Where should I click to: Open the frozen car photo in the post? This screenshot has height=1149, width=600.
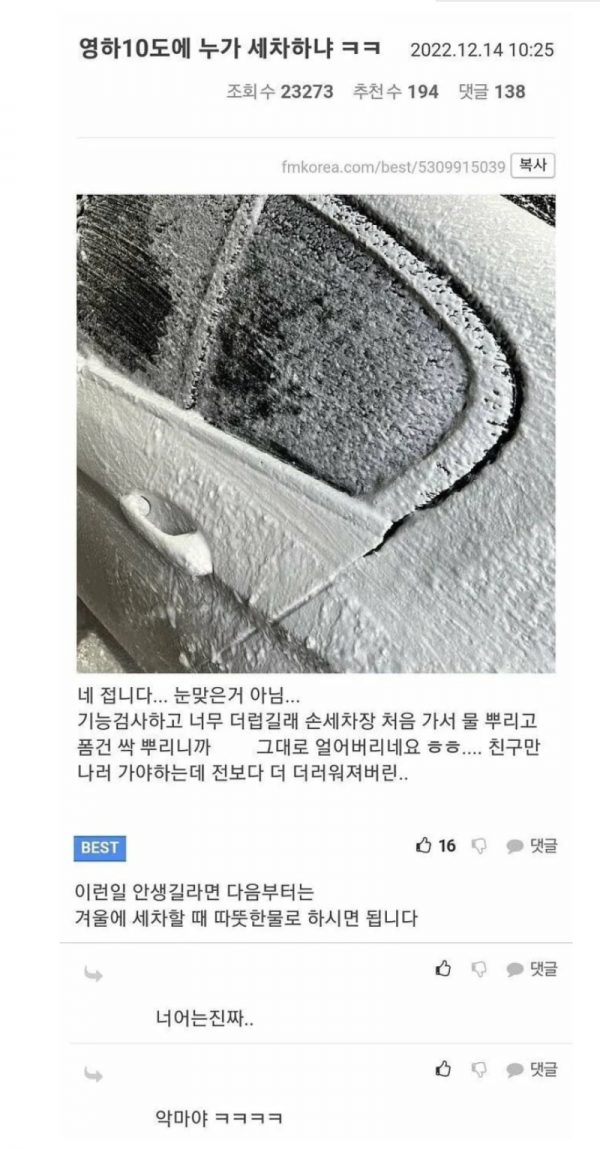tap(316, 433)
